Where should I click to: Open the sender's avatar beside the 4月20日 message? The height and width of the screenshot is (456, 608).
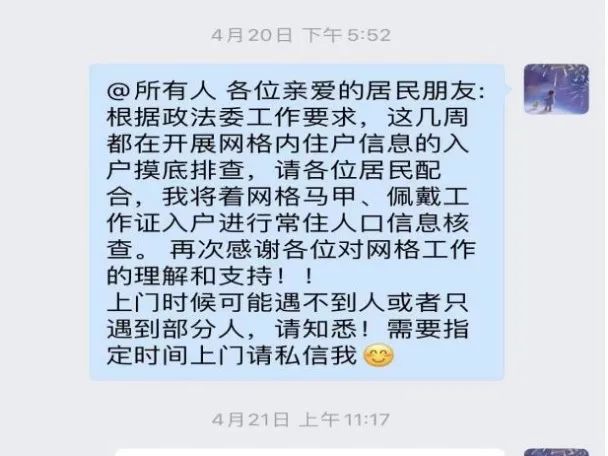pos(556,88)
